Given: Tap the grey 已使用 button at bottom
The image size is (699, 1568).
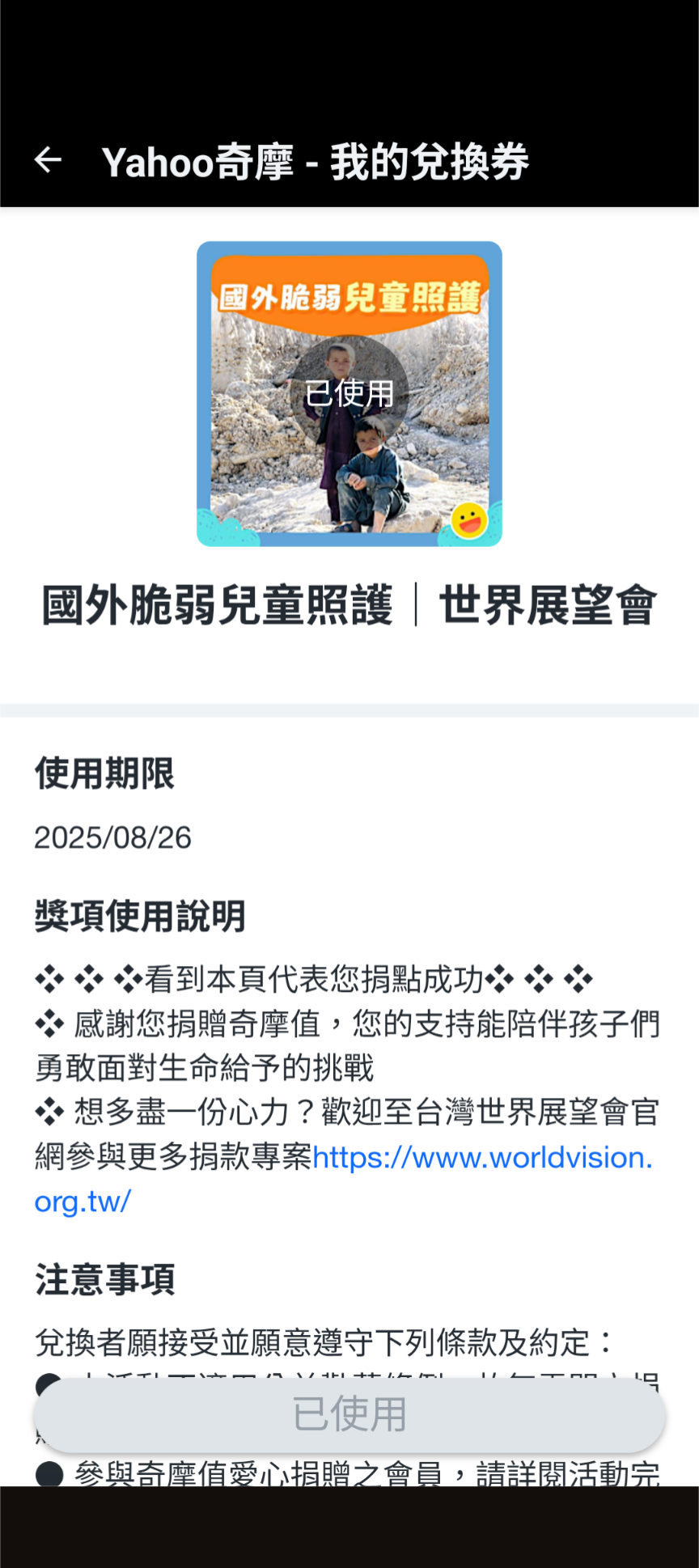Looking at the screenshot, I should click(349, 1414).
